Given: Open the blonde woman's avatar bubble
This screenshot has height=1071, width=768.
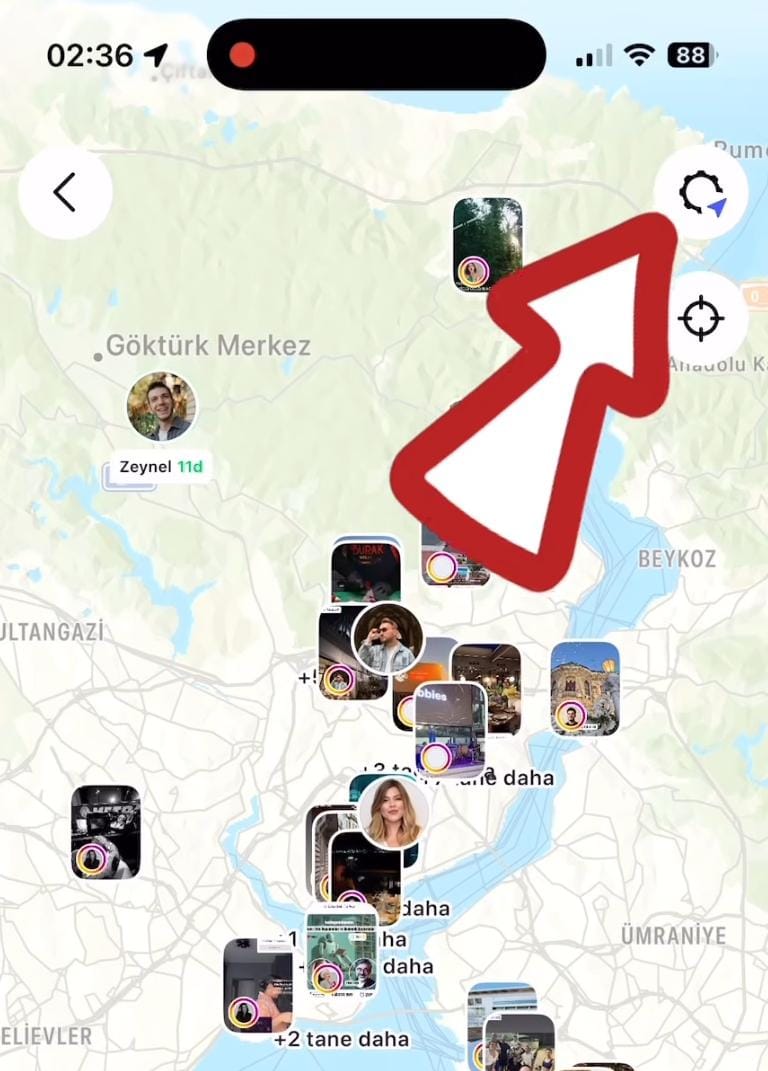Looking at the screenshot, I should coord(393,811).
